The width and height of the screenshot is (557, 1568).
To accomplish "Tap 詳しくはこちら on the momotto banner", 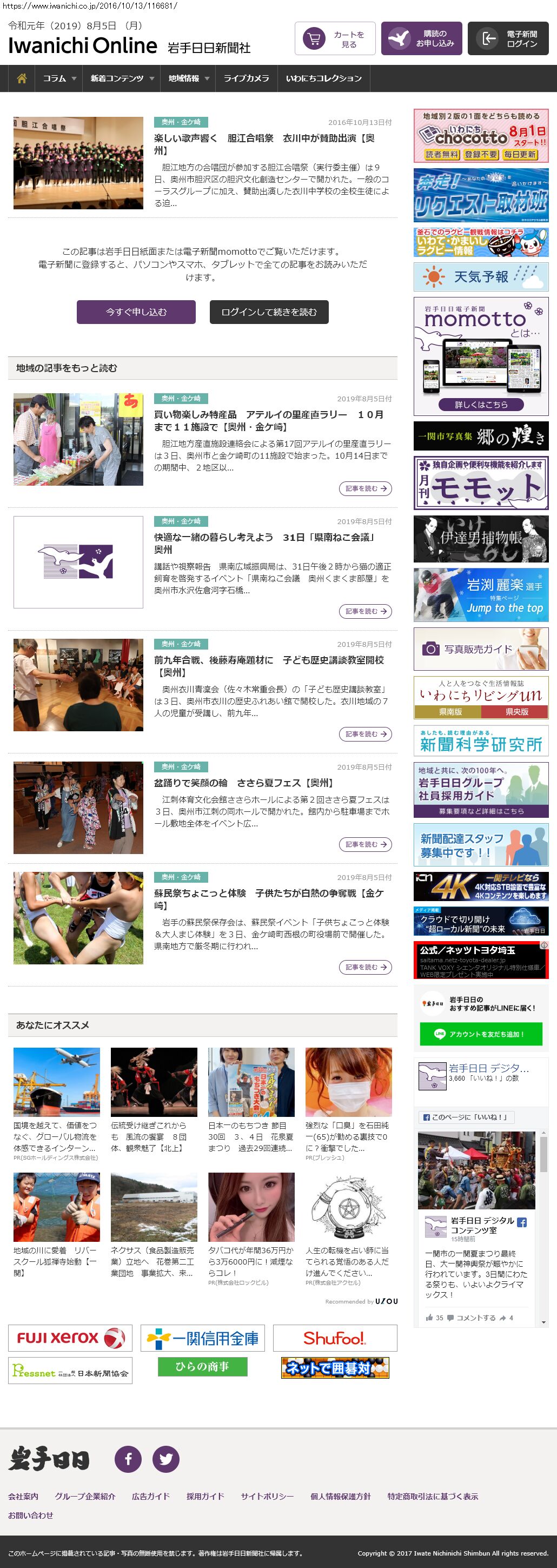I will pyautogui.click(x=480, y=404).
